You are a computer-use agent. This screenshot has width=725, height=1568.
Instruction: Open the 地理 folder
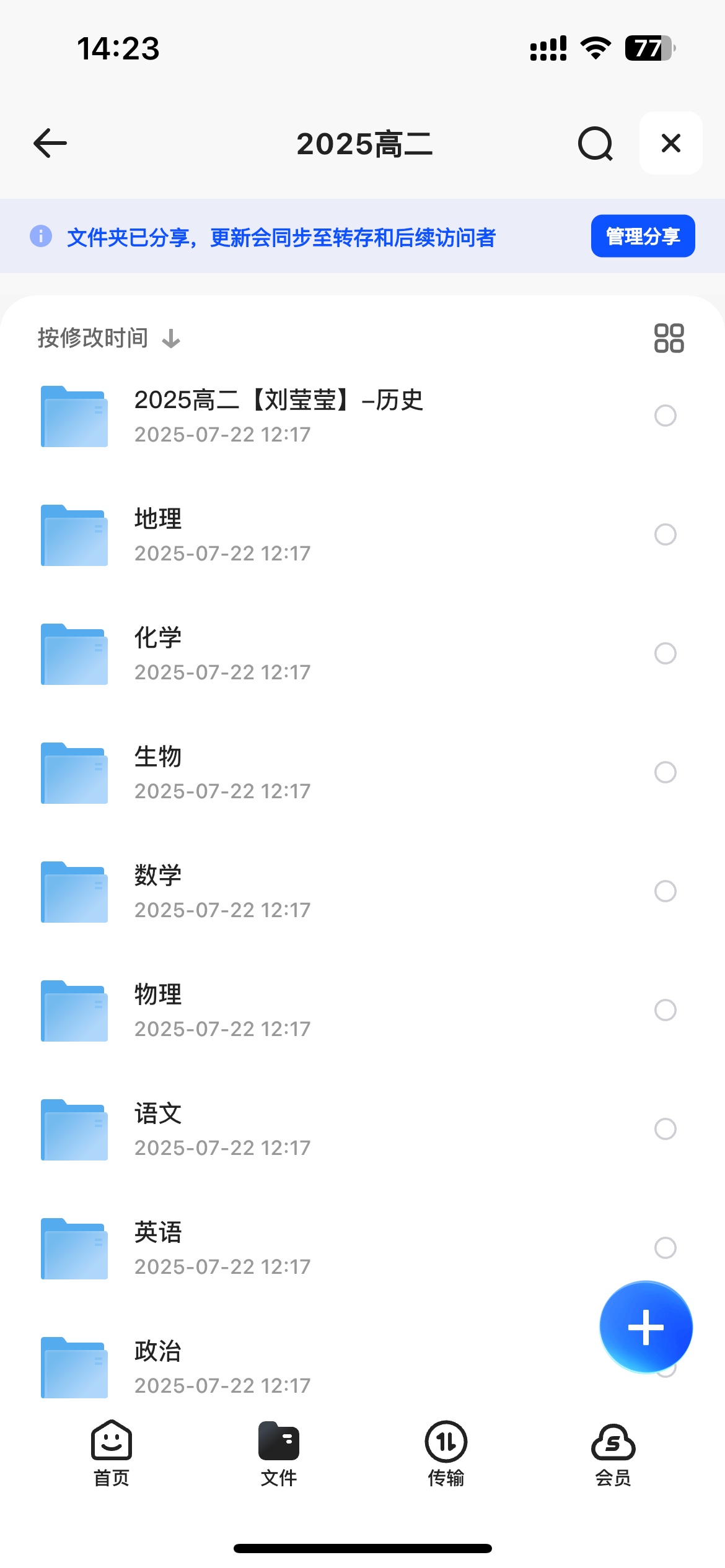point(158,534)
